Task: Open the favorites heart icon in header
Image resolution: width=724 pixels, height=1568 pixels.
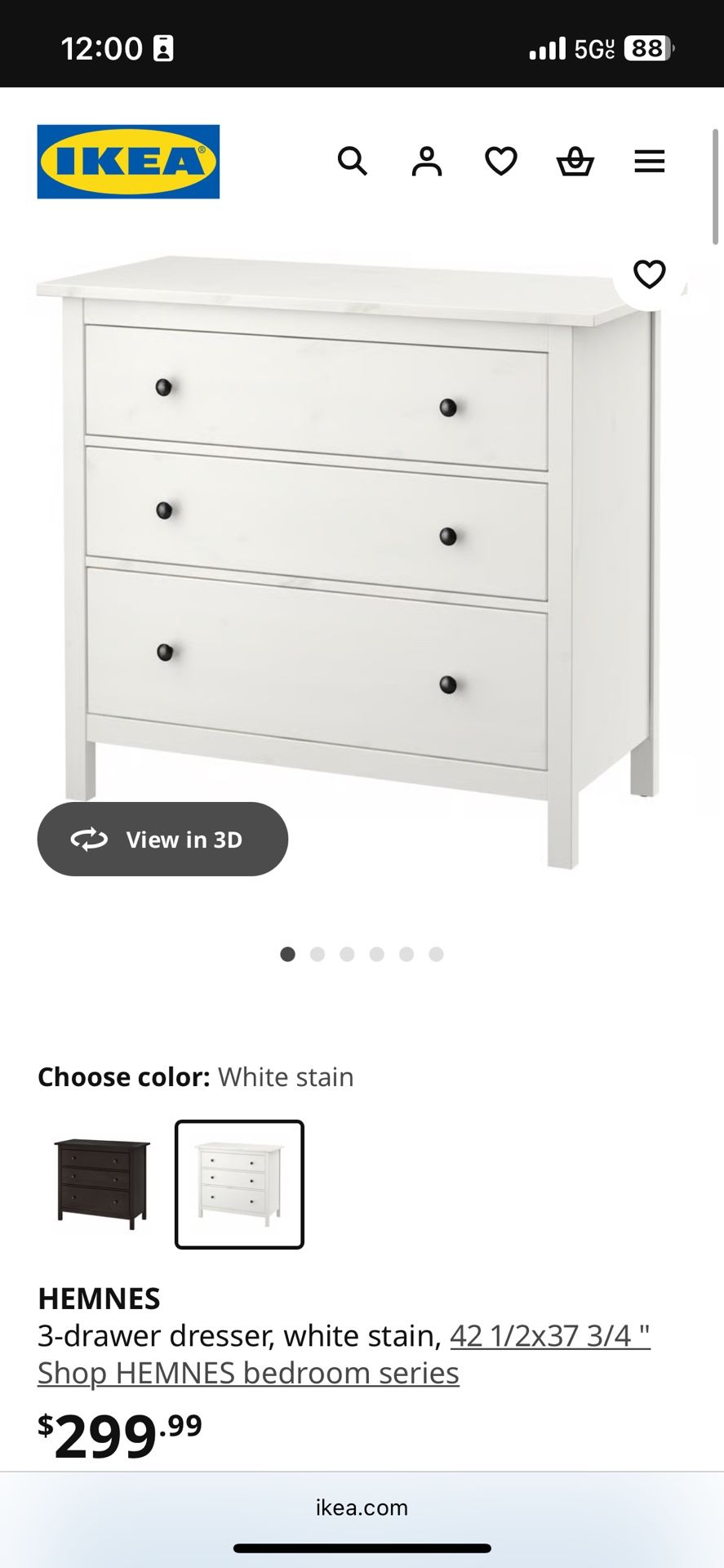Action: (500, 161)
